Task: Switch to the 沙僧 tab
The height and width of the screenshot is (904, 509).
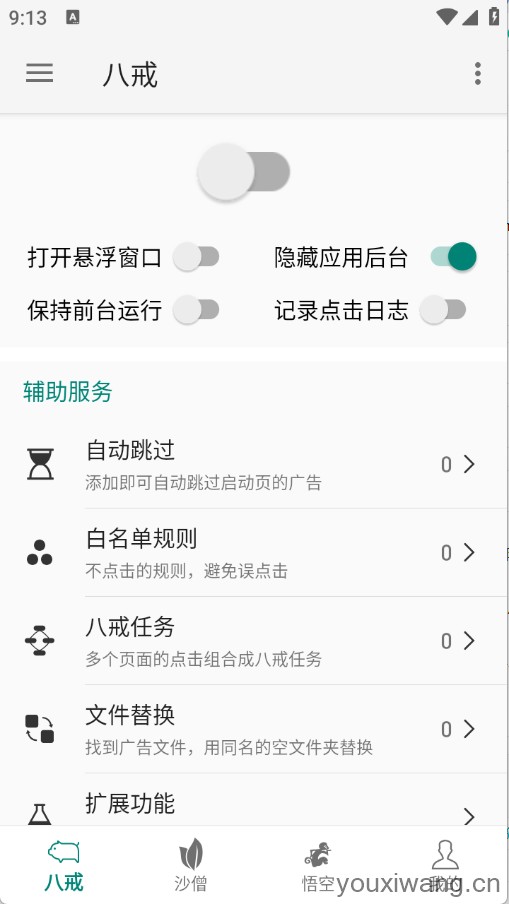Action: [190, 864]
